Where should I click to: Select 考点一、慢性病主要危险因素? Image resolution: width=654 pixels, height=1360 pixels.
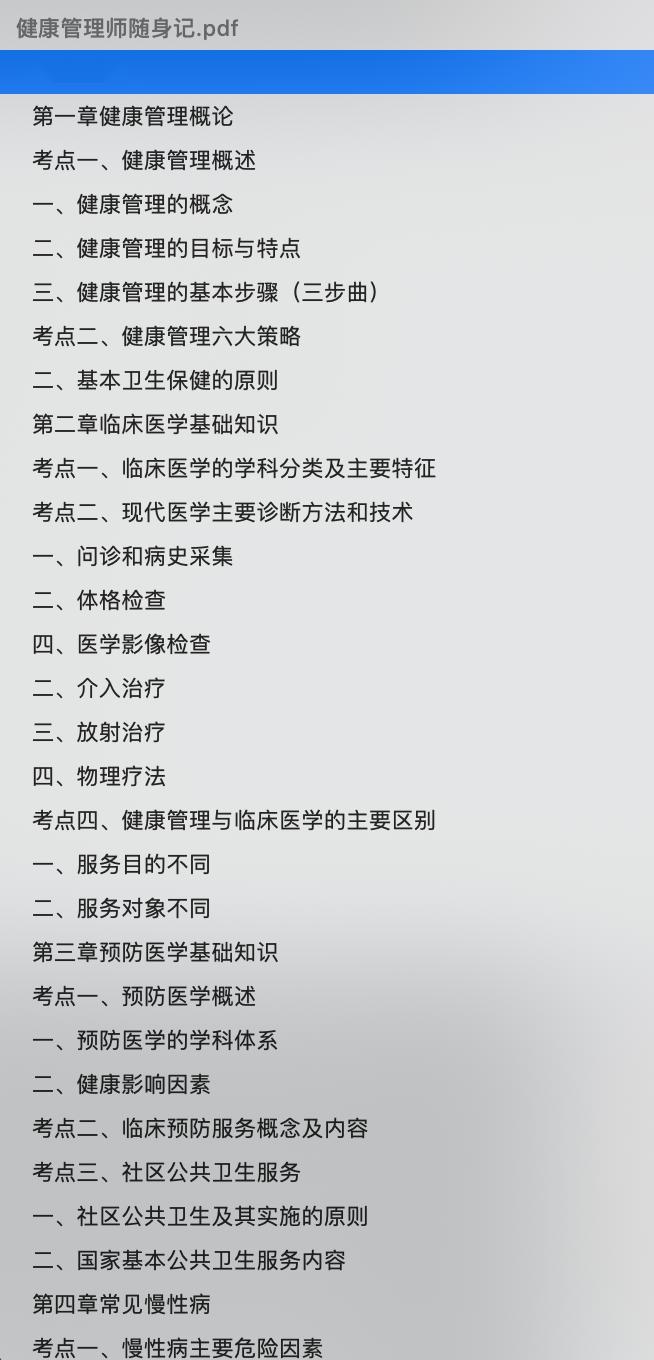tap(178, 1347)
